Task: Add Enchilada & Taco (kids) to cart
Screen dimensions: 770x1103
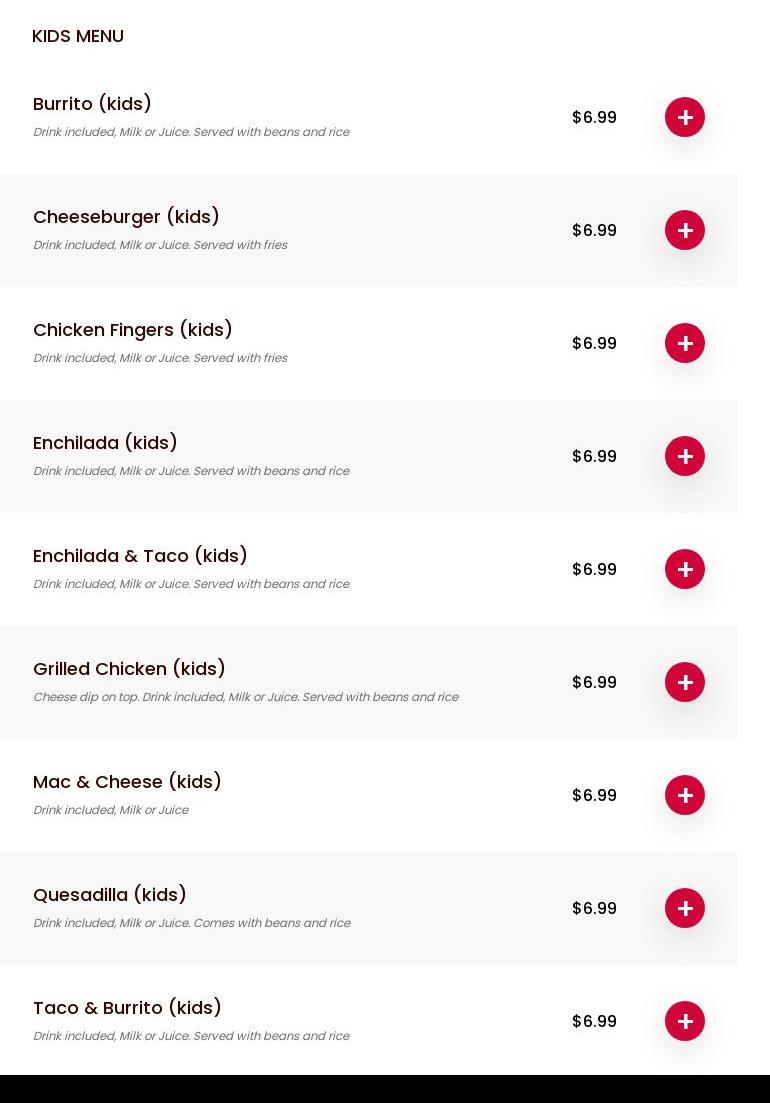Action: pos(685,569)
